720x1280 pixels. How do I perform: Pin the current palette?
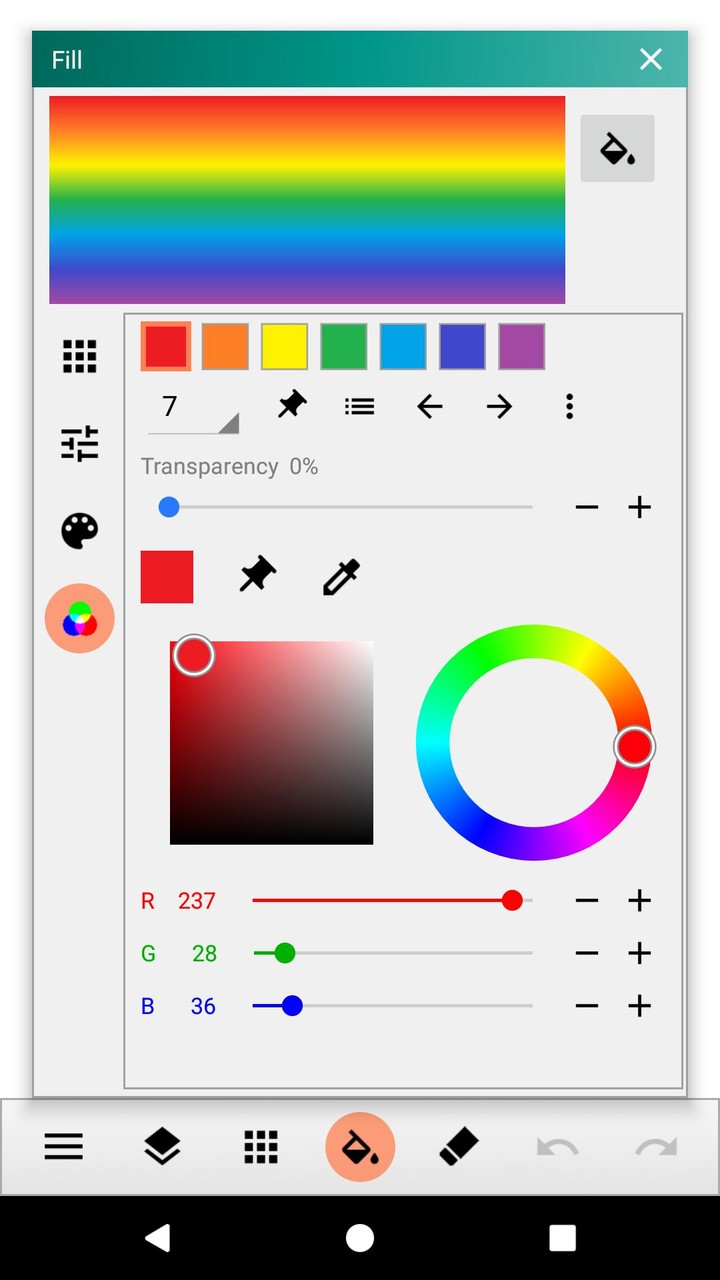(x=290, y=406)
